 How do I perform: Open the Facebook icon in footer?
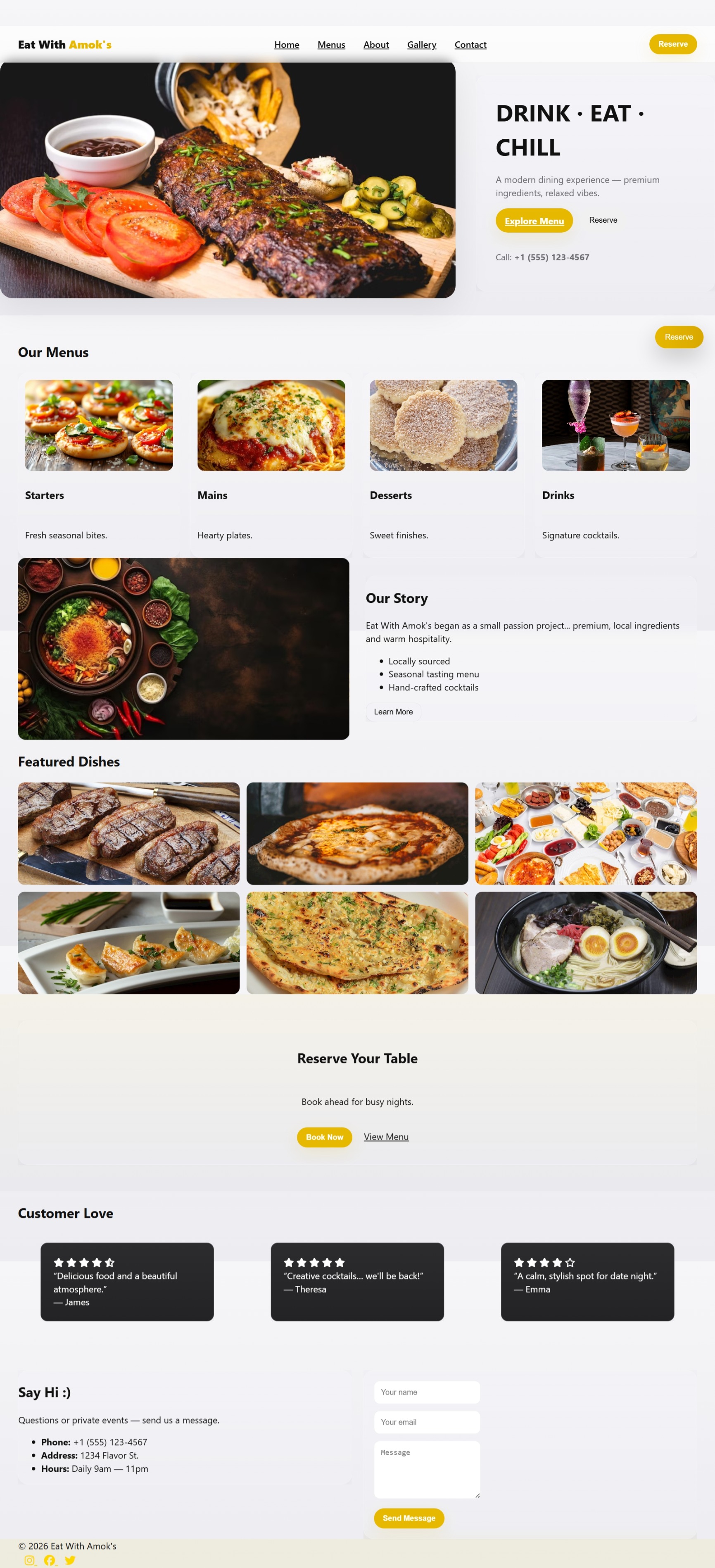tap(50, 1560)
